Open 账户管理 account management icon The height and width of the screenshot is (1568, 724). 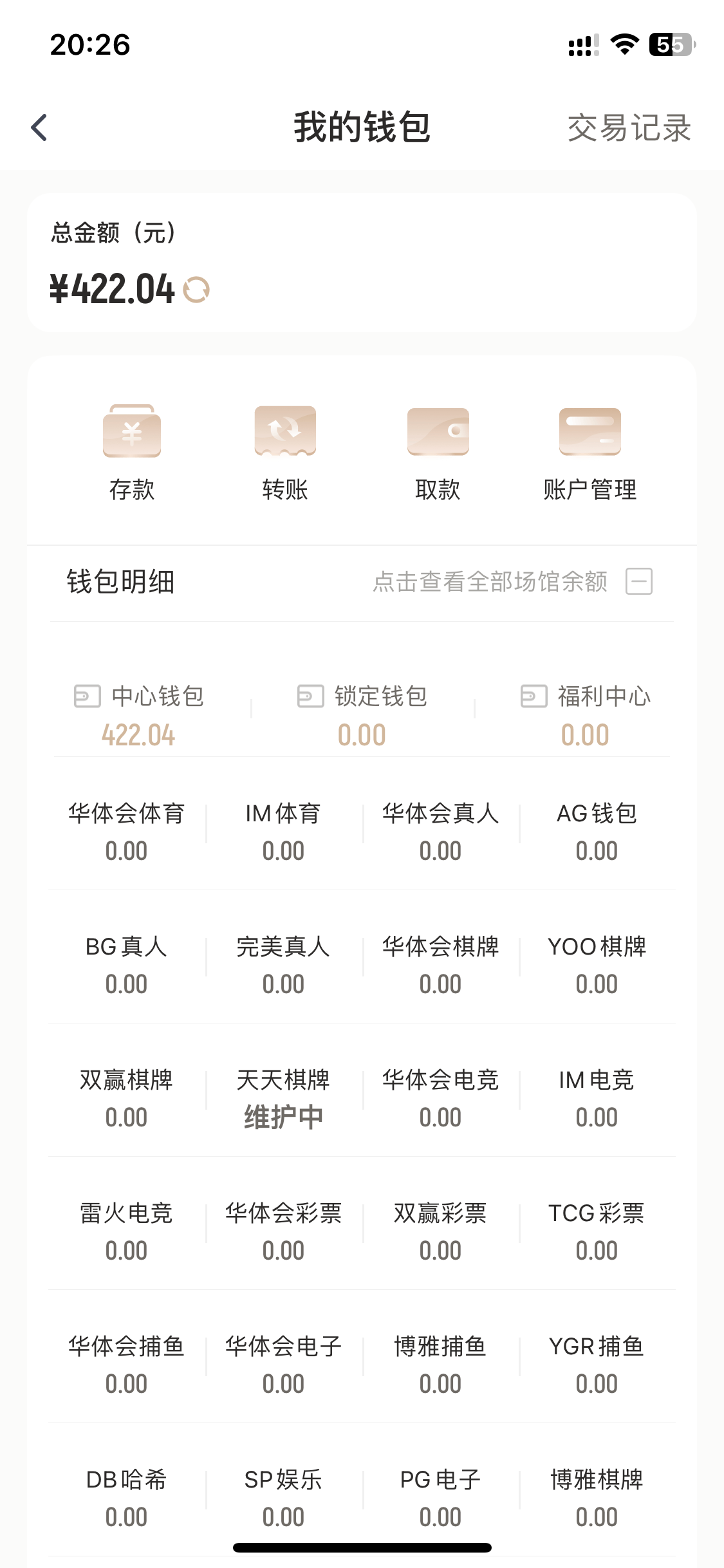coord(589,432)
